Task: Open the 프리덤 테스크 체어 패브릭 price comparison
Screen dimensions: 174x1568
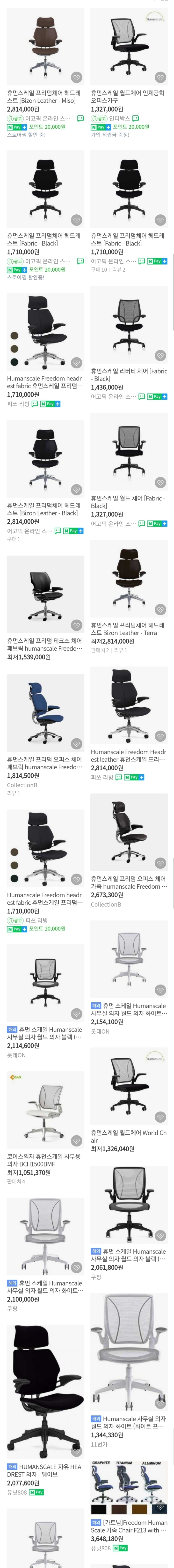Action: tap(44, 645)
